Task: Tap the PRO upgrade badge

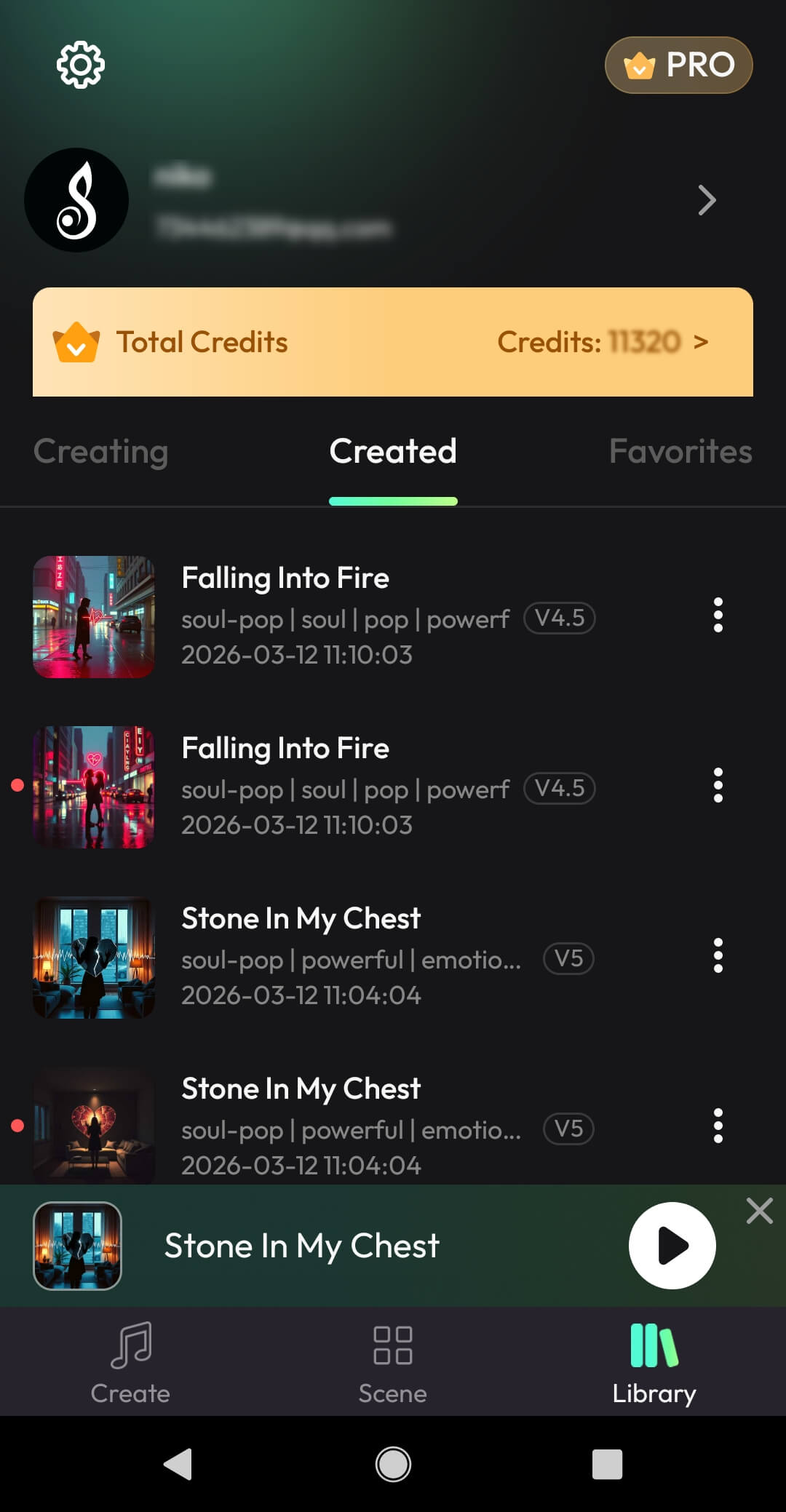Action: click(678, 65)
